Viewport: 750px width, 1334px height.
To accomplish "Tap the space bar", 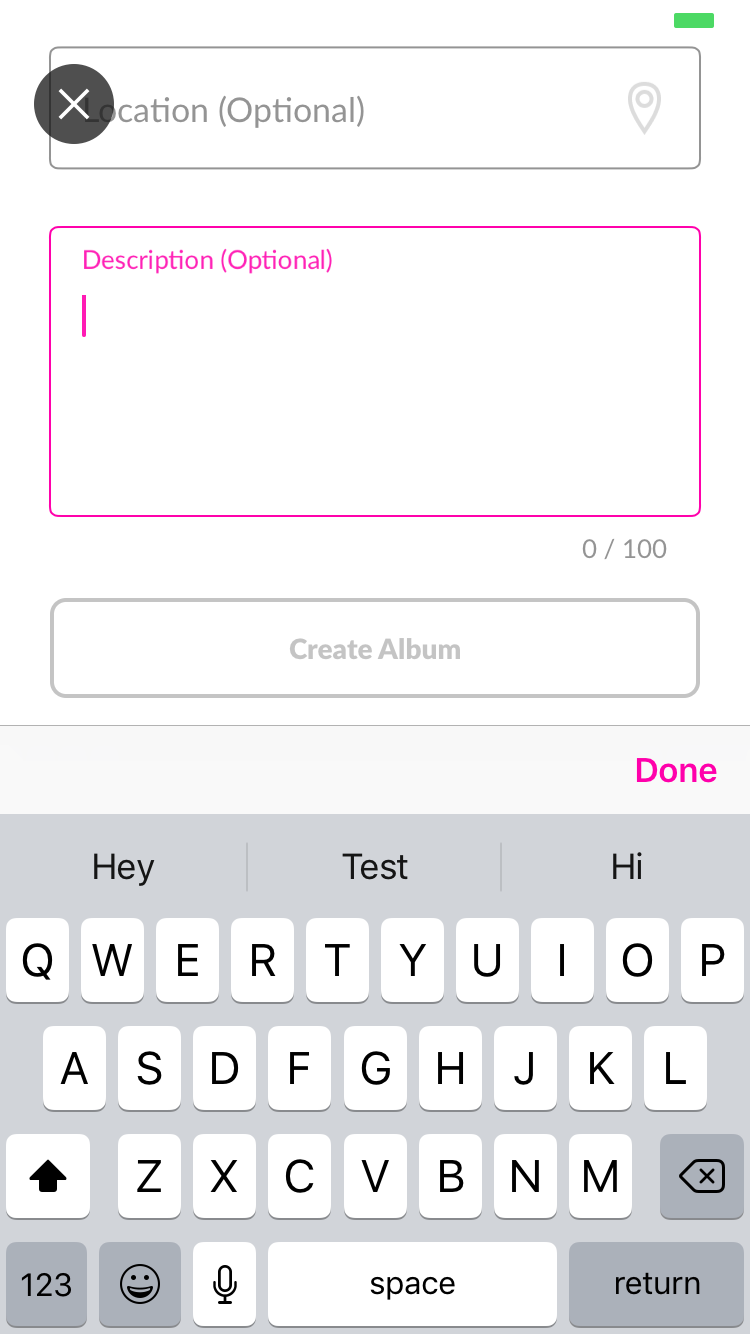I will pyautogui.click(x=412, y=1284).
